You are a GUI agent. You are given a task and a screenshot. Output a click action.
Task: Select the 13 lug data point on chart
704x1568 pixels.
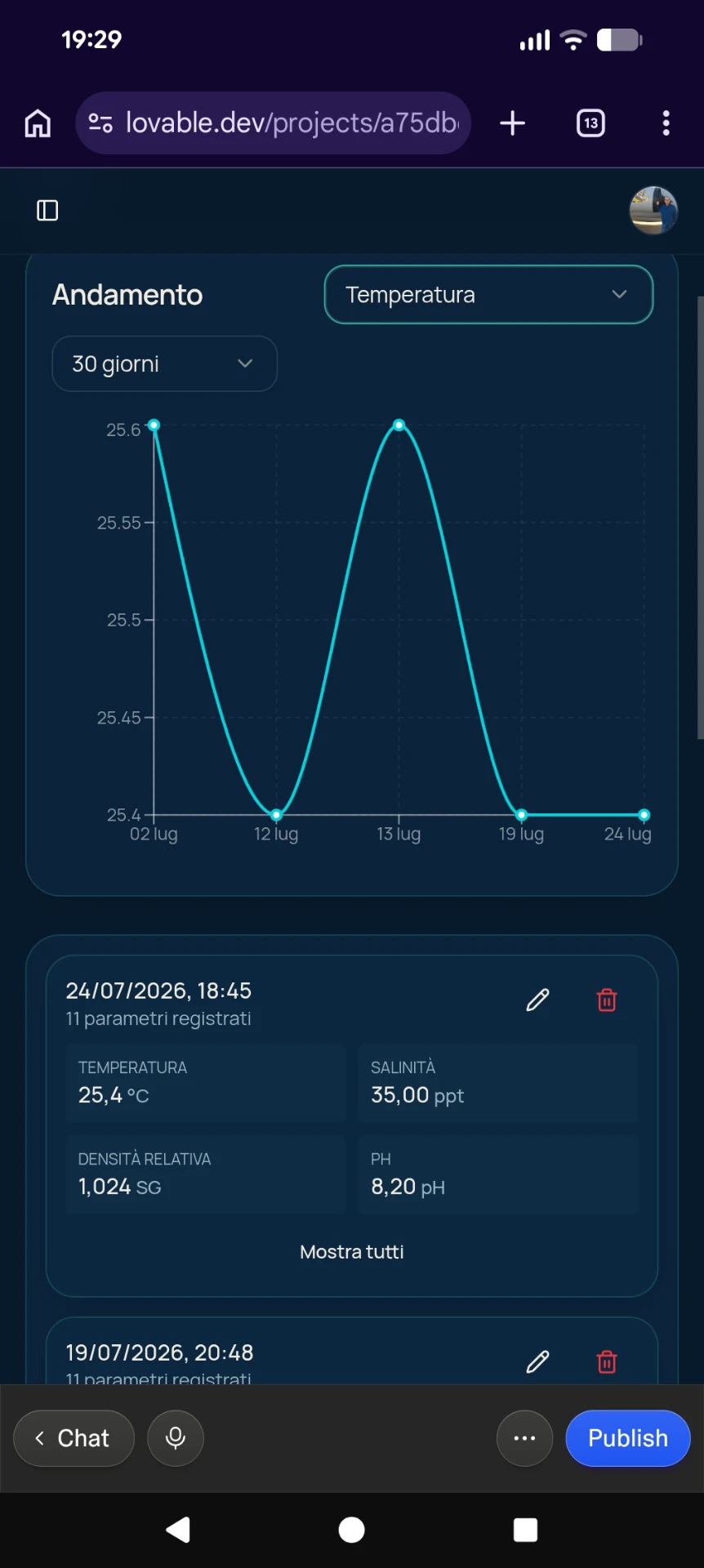pyautogui.click(x=399, y=425)
